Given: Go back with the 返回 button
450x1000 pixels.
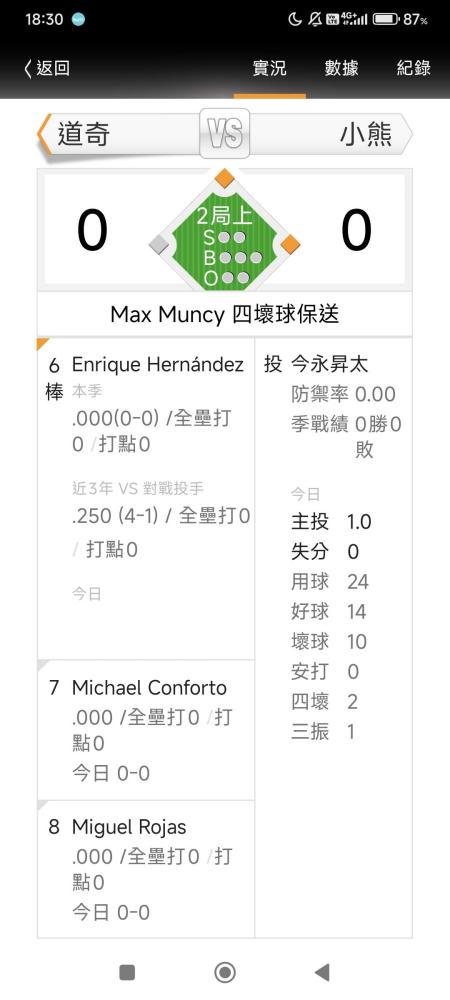Looking at the screenshot, I should [x=47, y=68].
